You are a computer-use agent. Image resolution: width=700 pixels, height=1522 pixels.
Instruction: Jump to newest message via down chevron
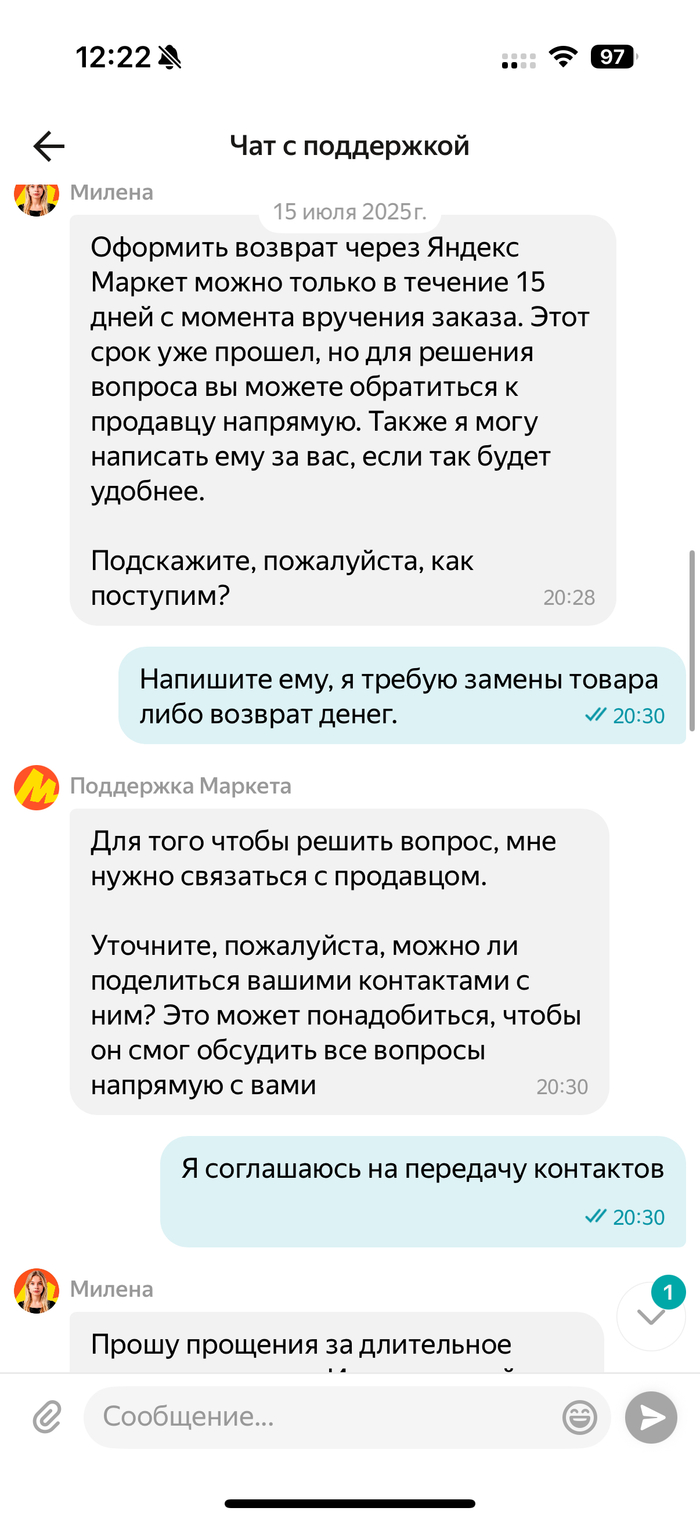(x=651, y=1317)
